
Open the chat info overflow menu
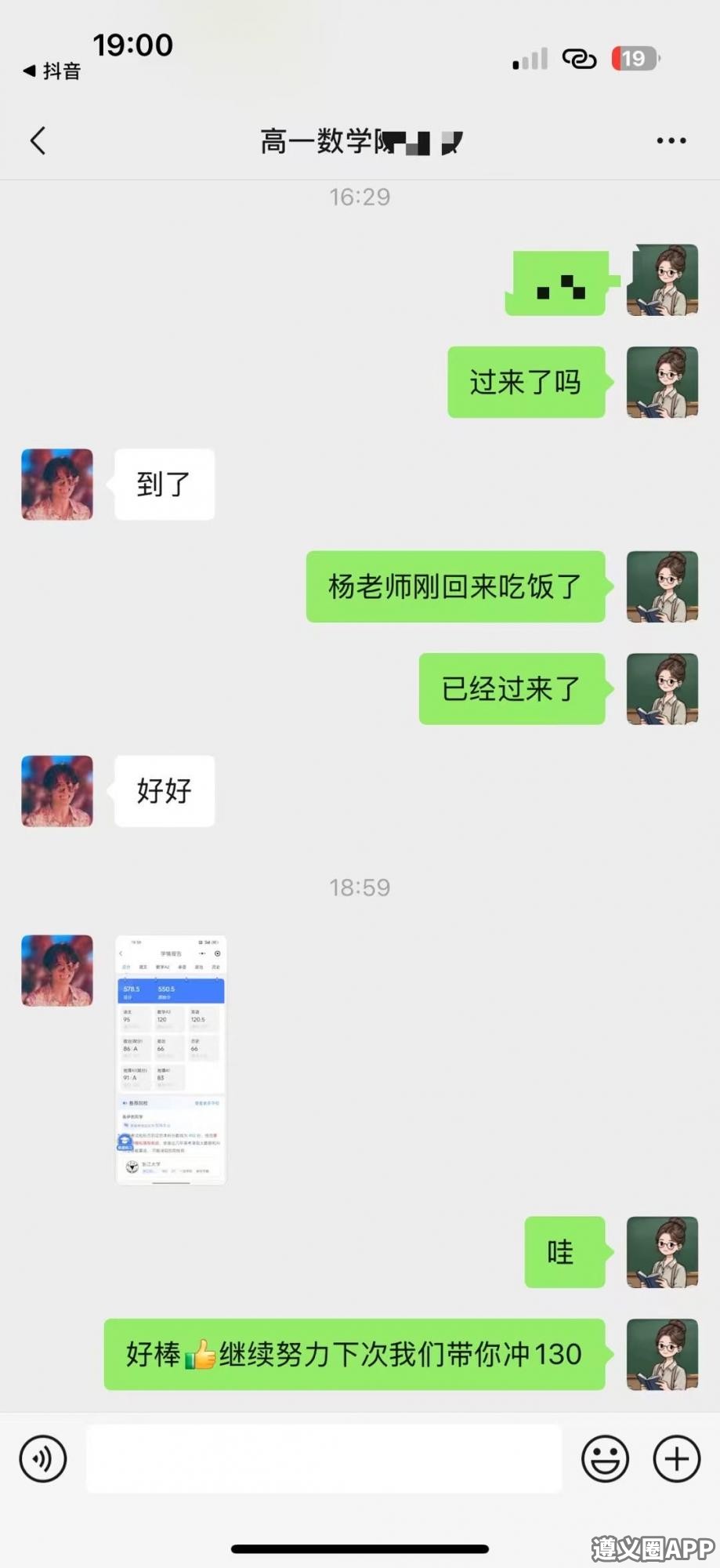[671, 141]
